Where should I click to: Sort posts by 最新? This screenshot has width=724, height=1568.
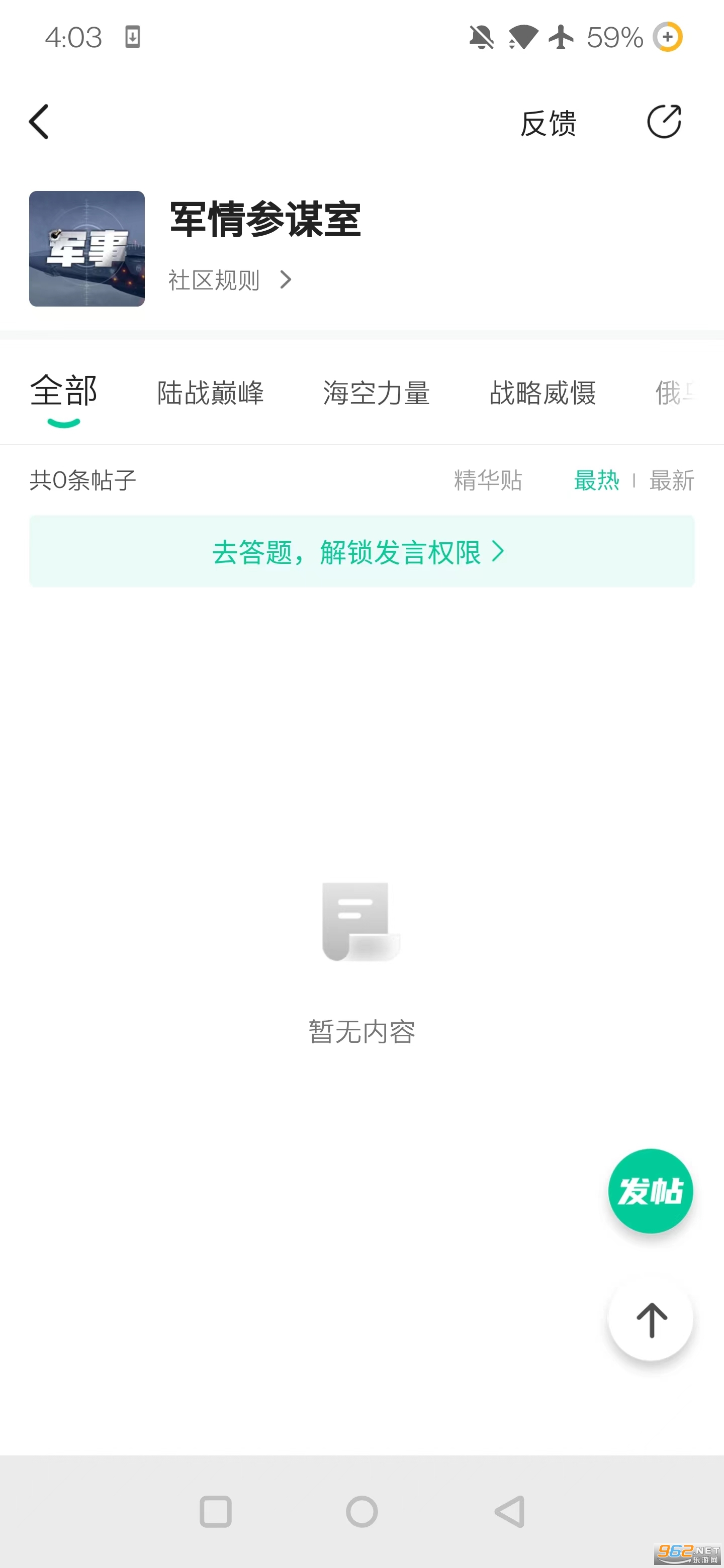[672, 480]
